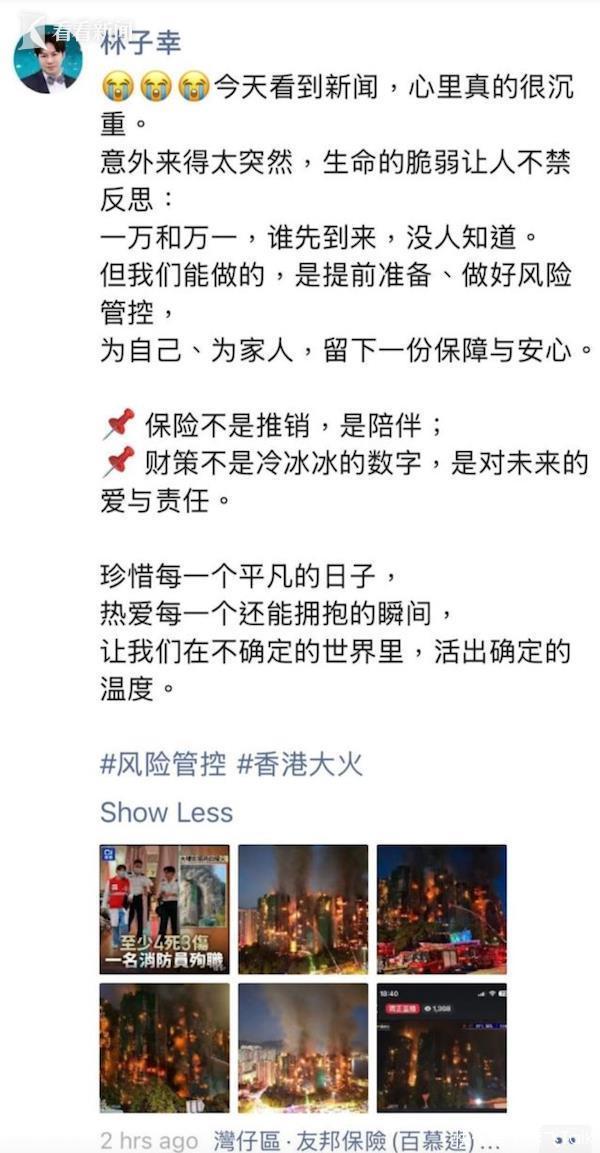View the middle photo in the bottom row
The width and height of the screenshot is (600, 1153).
(303, 1047)
